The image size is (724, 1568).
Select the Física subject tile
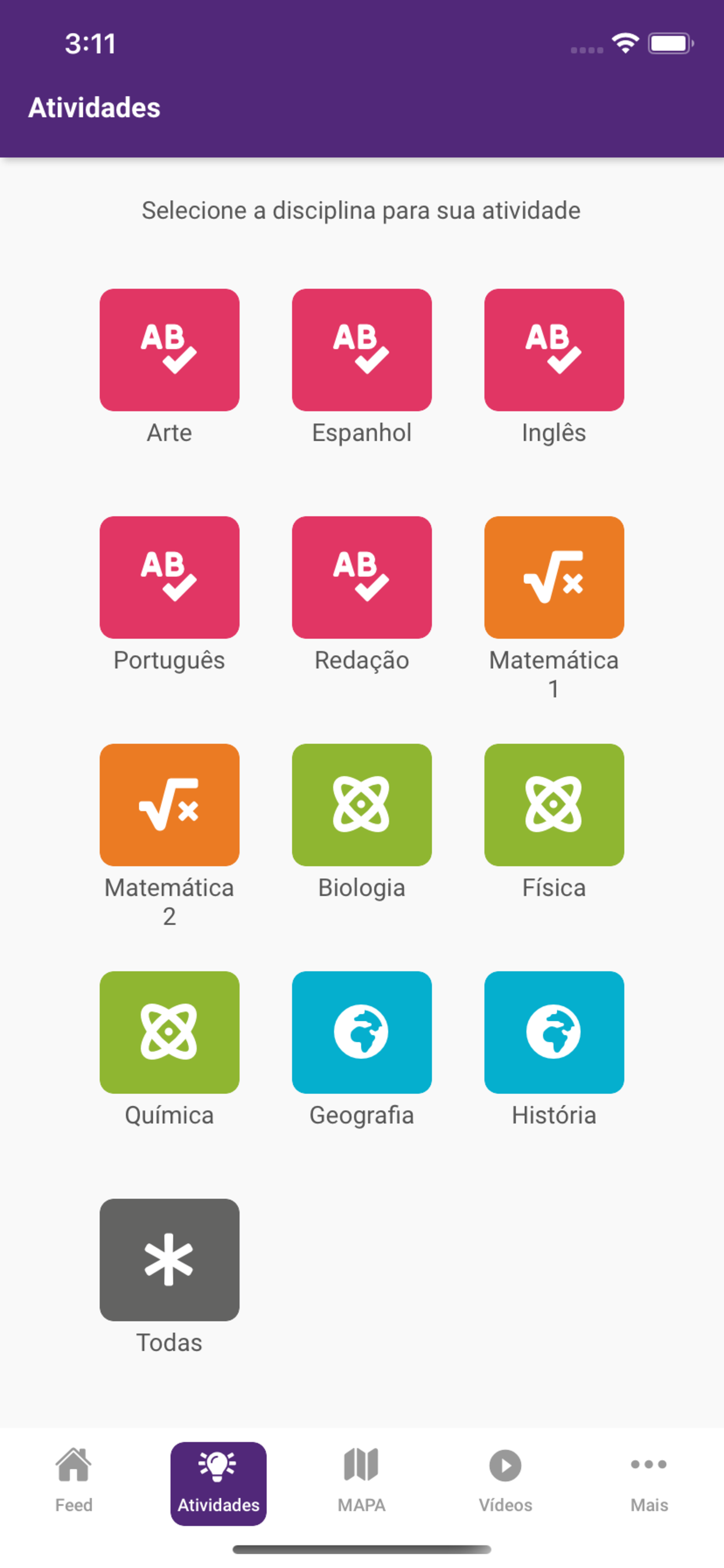click(554, 804)
